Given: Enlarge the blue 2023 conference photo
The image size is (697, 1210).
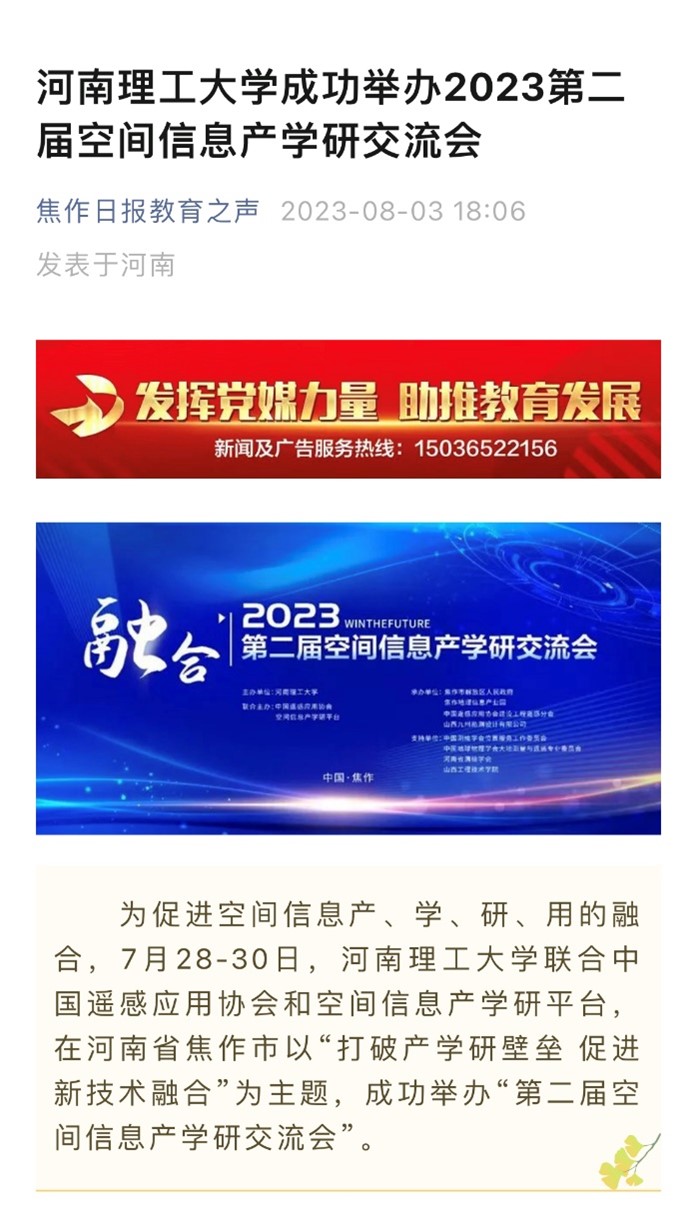Looking at the screenshot, I should (348, 678).
